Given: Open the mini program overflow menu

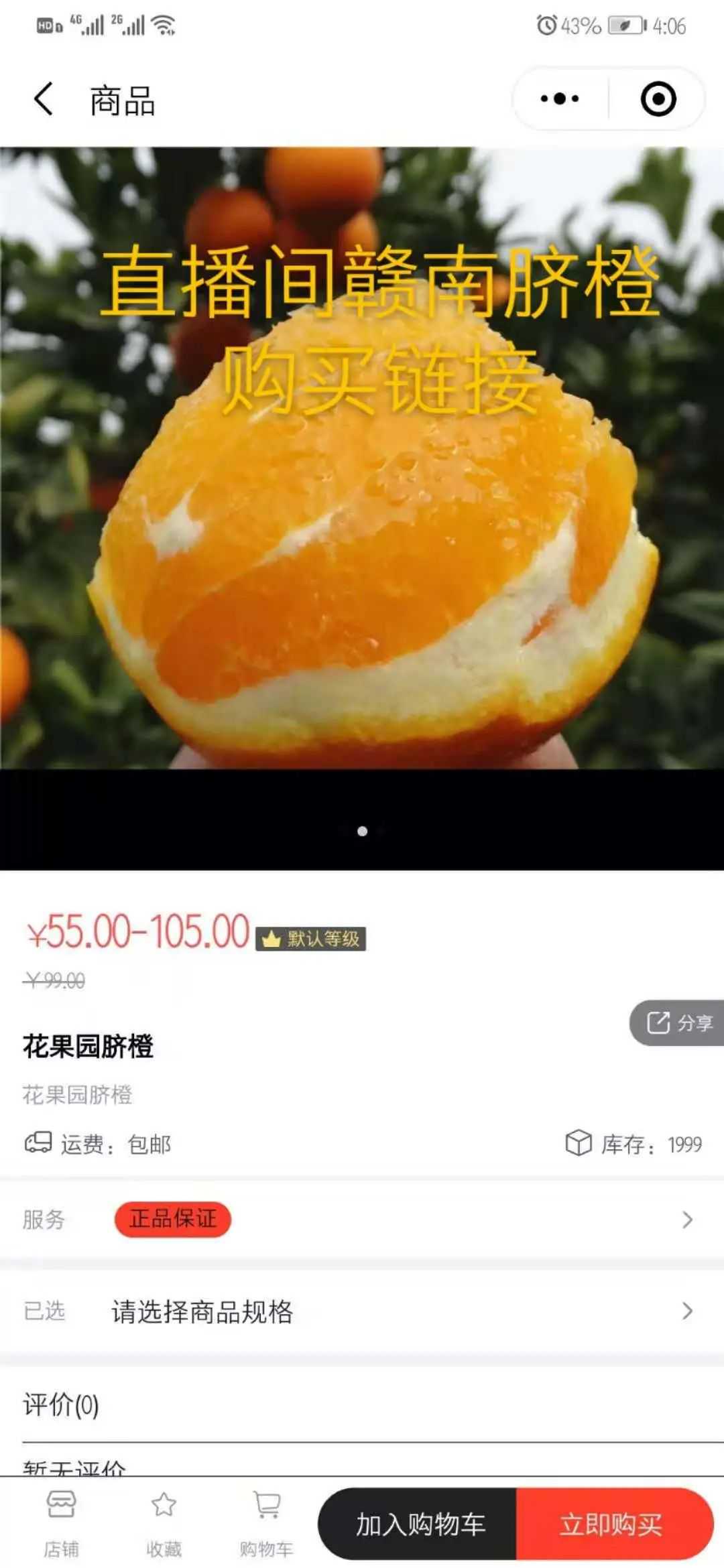Looking at the screenshot, I should tap(560, 99).
